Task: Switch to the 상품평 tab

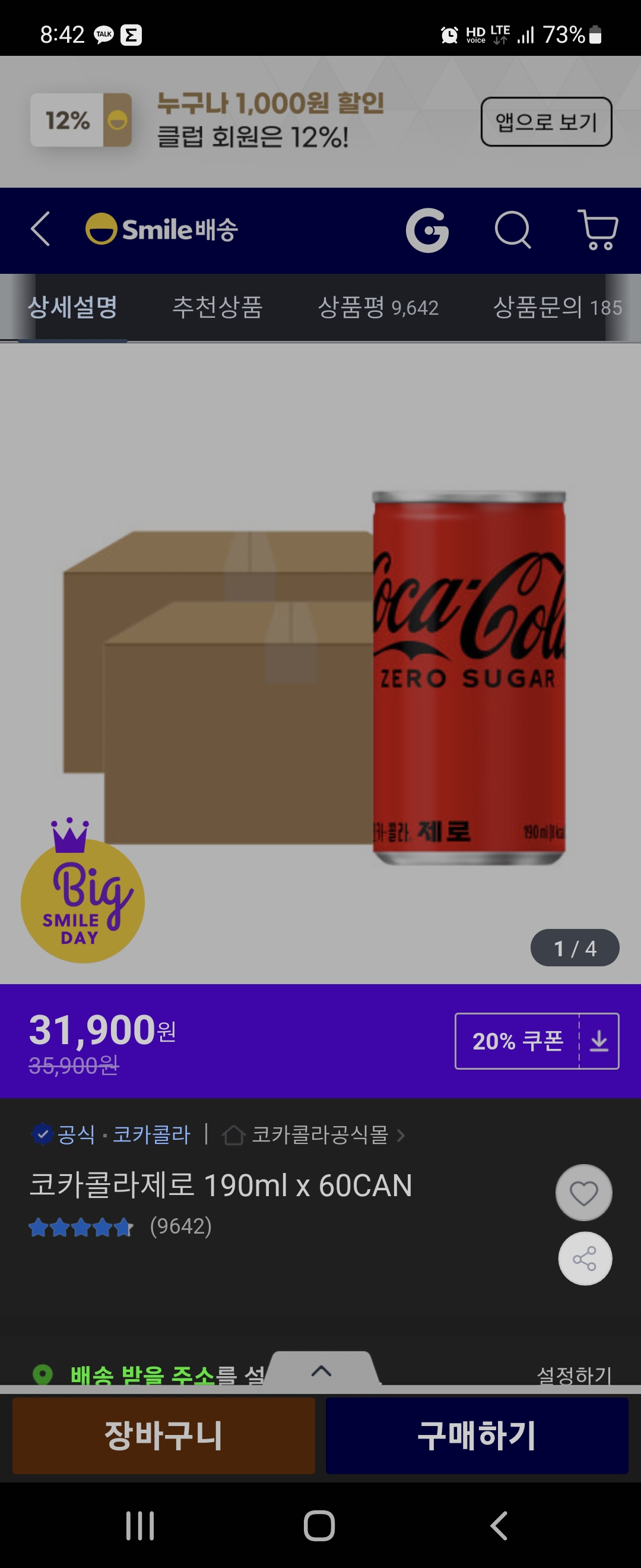Action: click(377, 308)
